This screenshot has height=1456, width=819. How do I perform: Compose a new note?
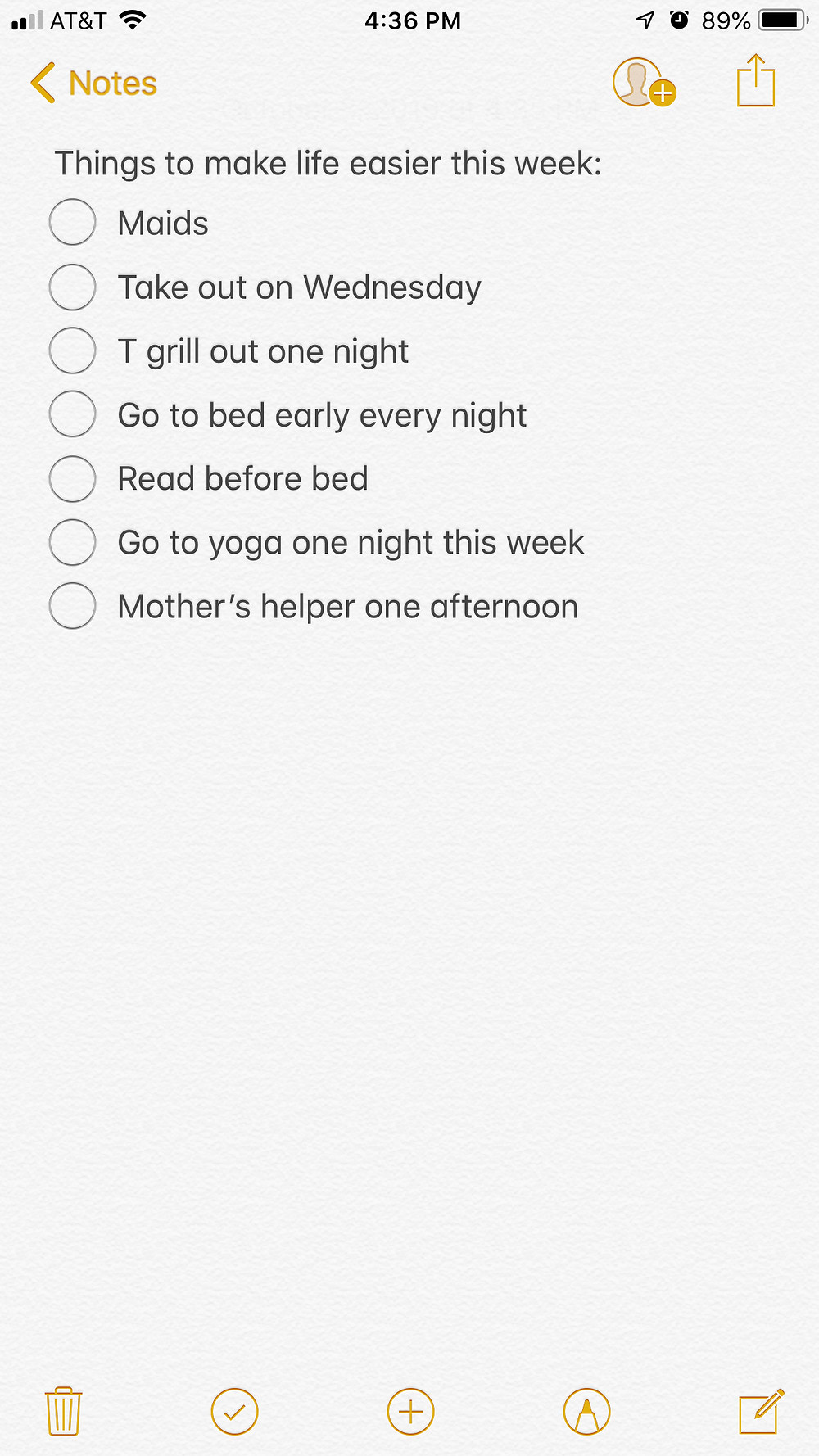(x=762, y=1411)
